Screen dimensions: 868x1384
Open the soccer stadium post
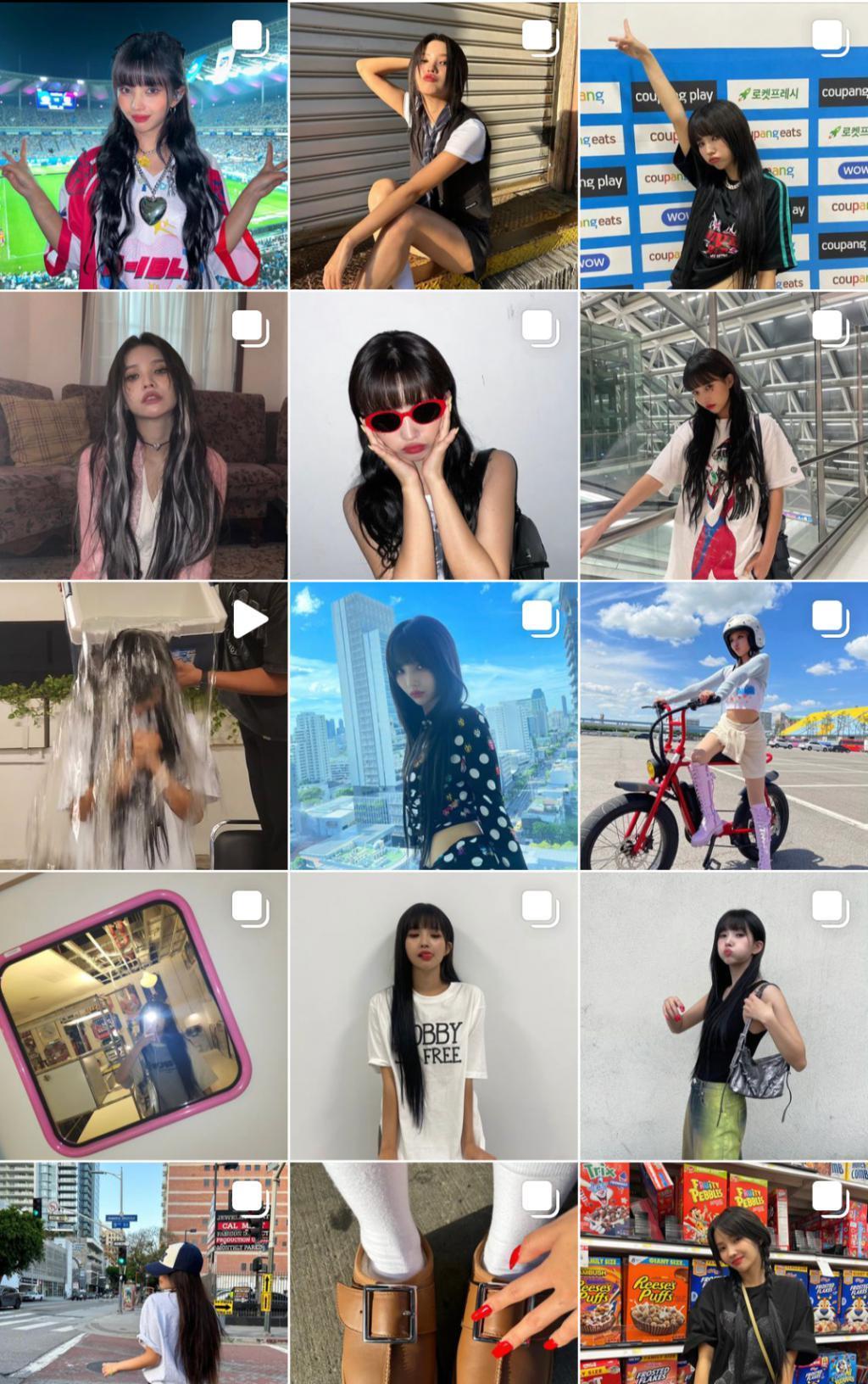[x=143, y=145]
